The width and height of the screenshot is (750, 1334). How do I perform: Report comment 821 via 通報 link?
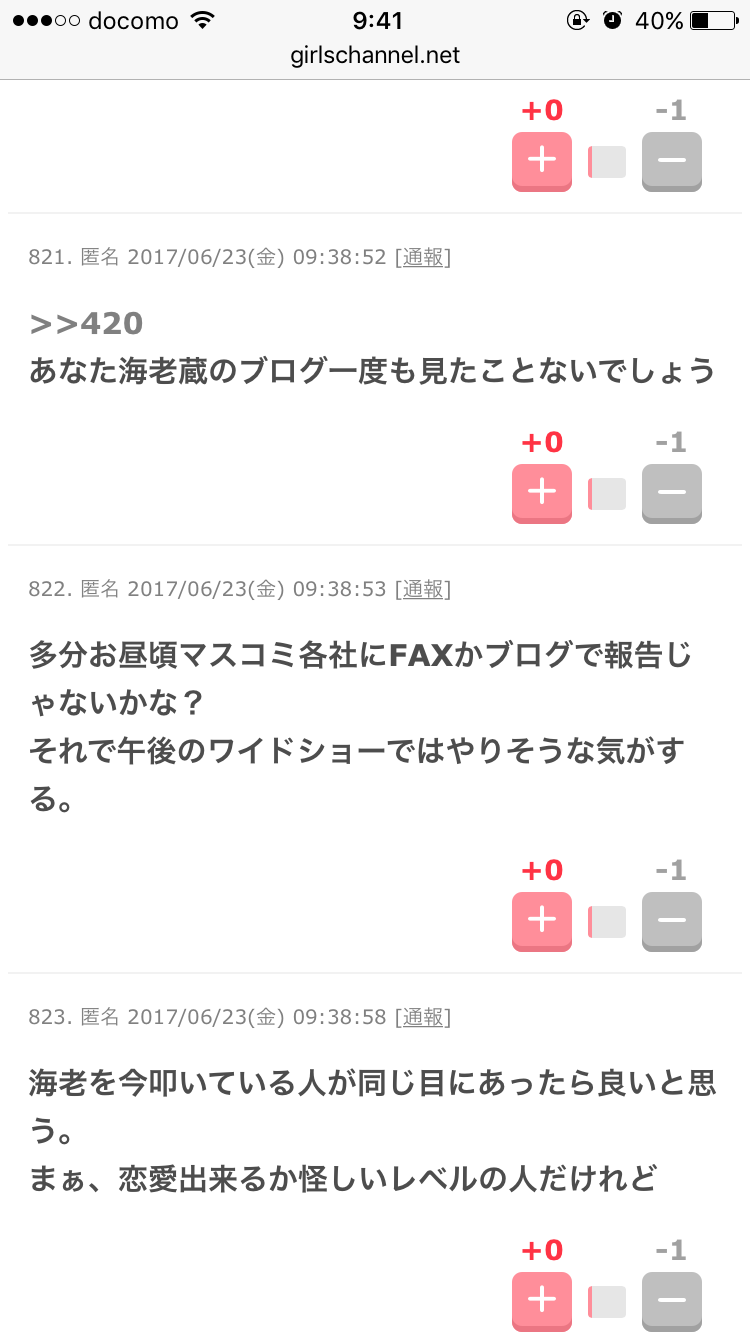tap(423, 258)
